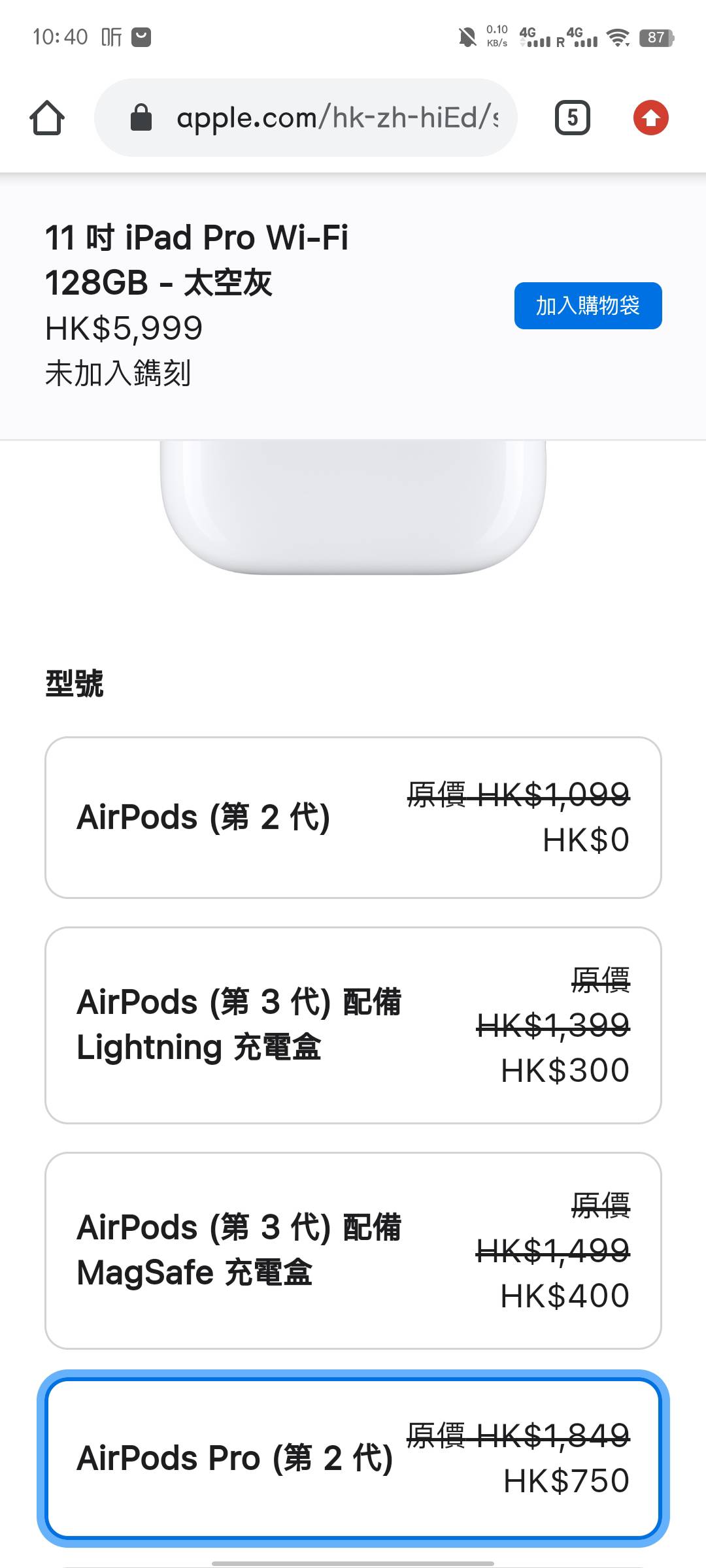Tap the first 4G signal icon

tap(537, 39)
